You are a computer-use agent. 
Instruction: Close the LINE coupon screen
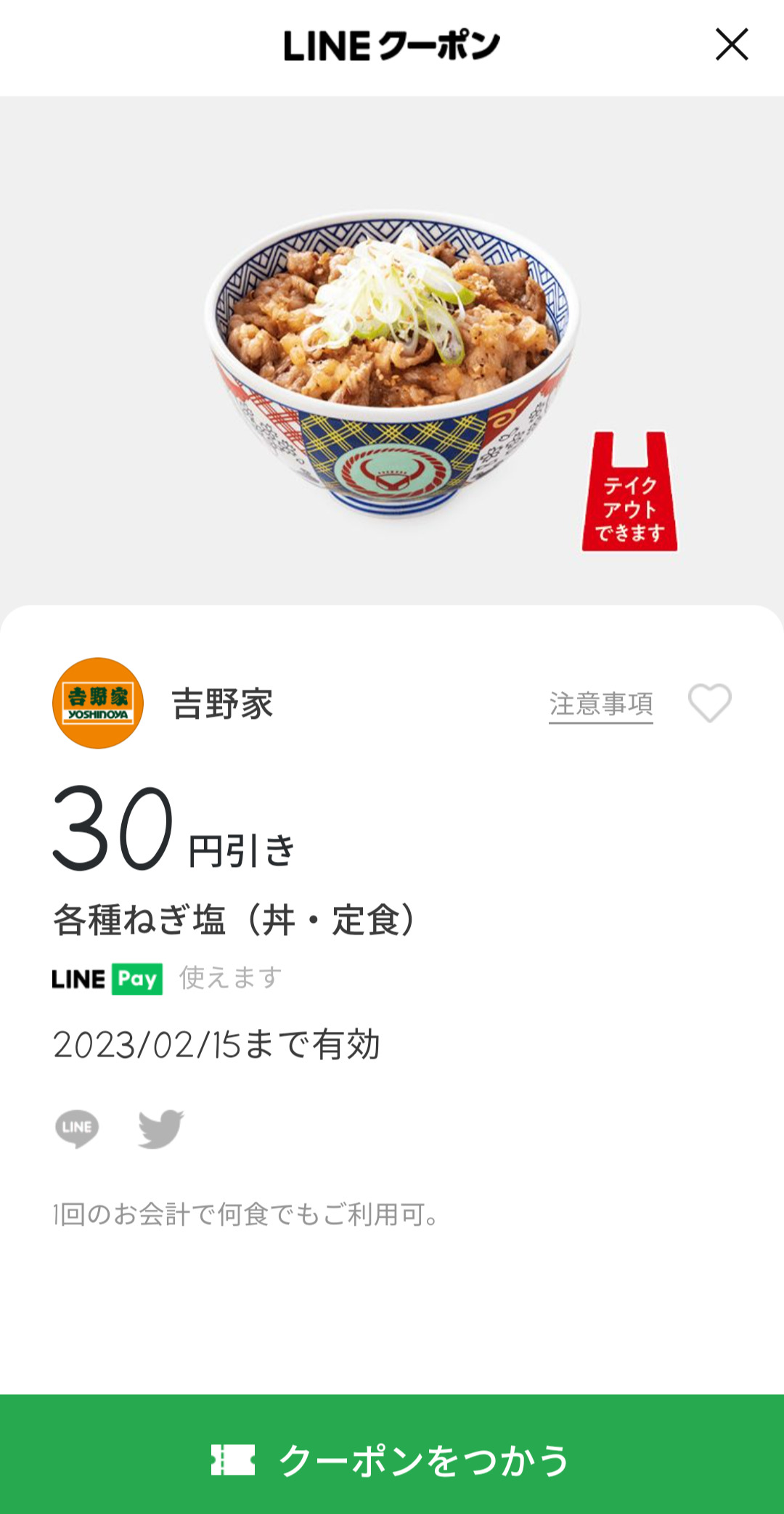pyautogui.click(x=731, y=45)
